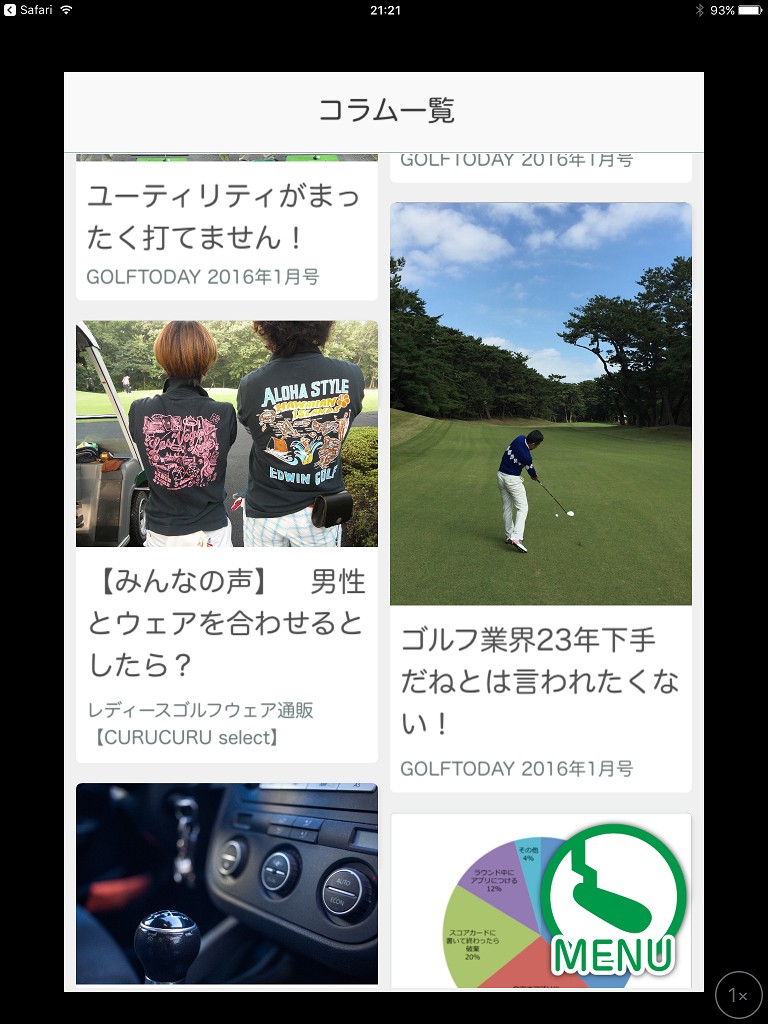Return to Safari via the back arrow
768x1024 pixels.
(x=28, y=10)
